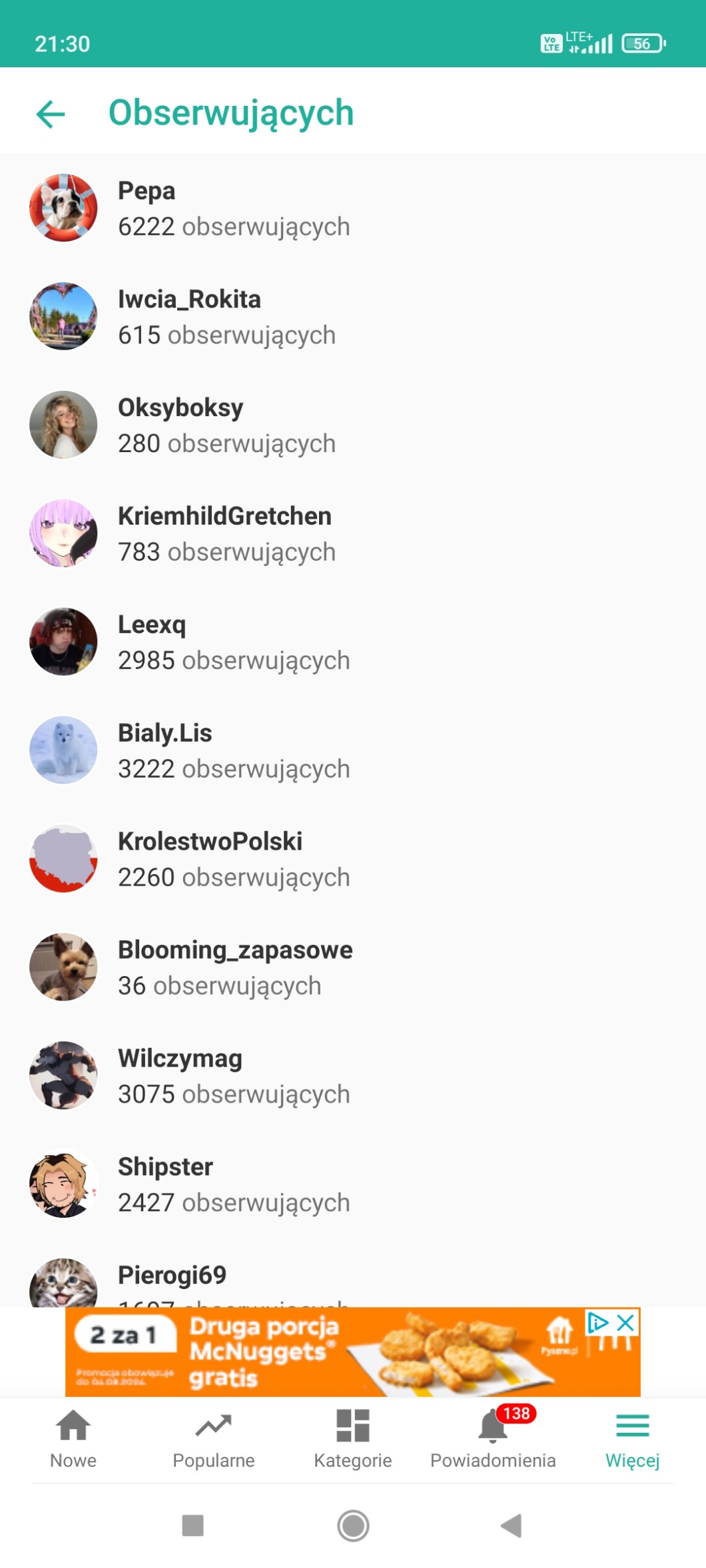This screenshot has height=1568, width=706.
Task: Select the Więcej tab
Action: coord(632,1439)
